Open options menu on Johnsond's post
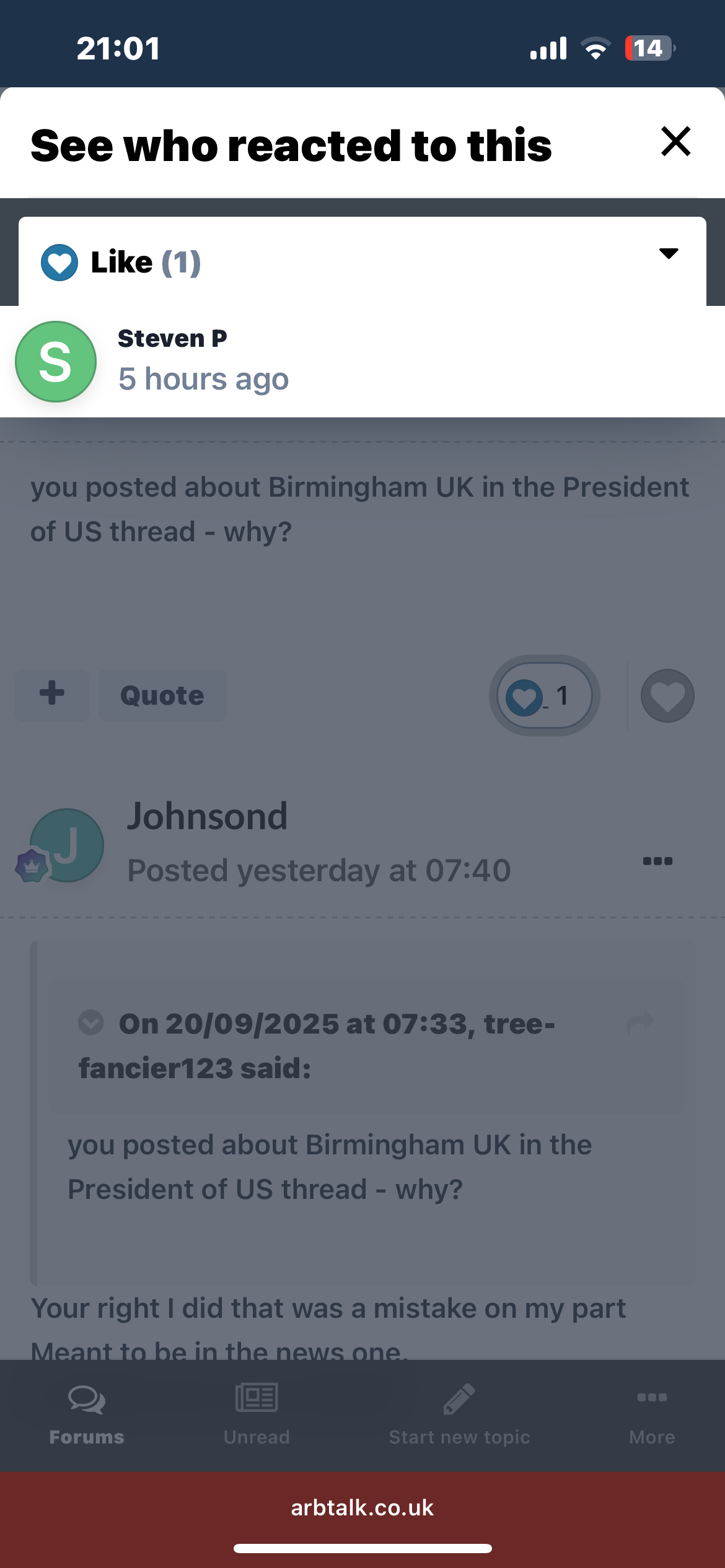The width and height of the screenshot is (725, 1568). 657,861
